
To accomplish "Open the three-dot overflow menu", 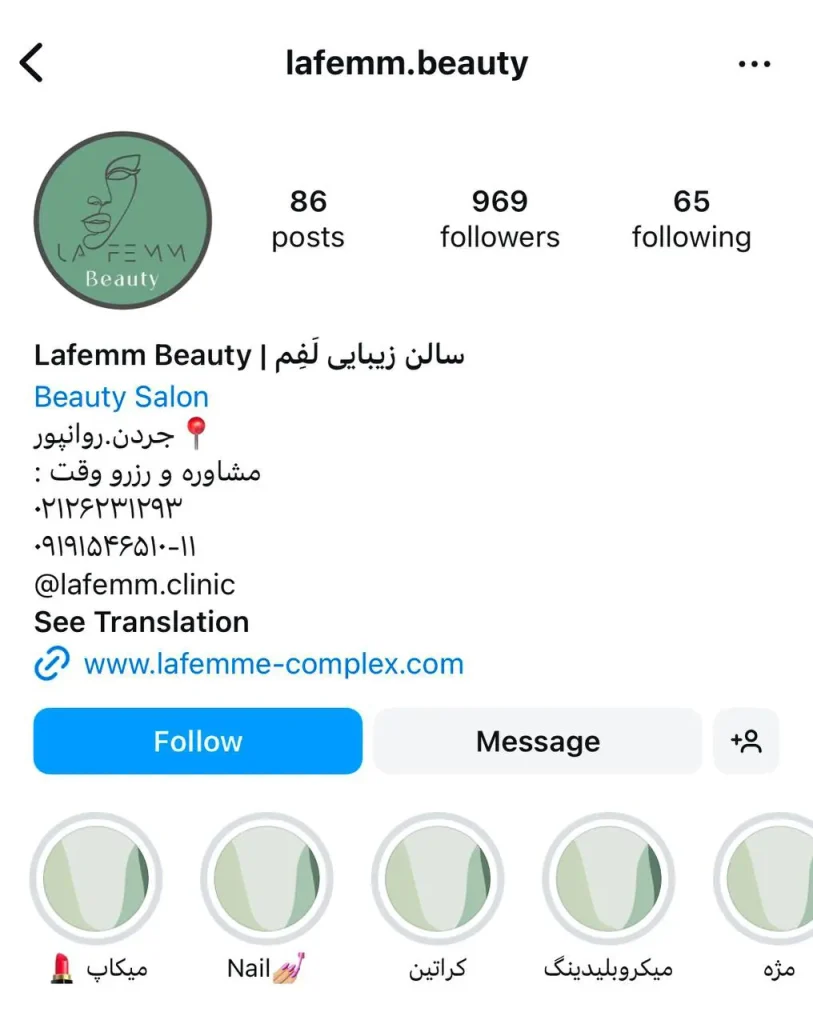I will (753, 64).
